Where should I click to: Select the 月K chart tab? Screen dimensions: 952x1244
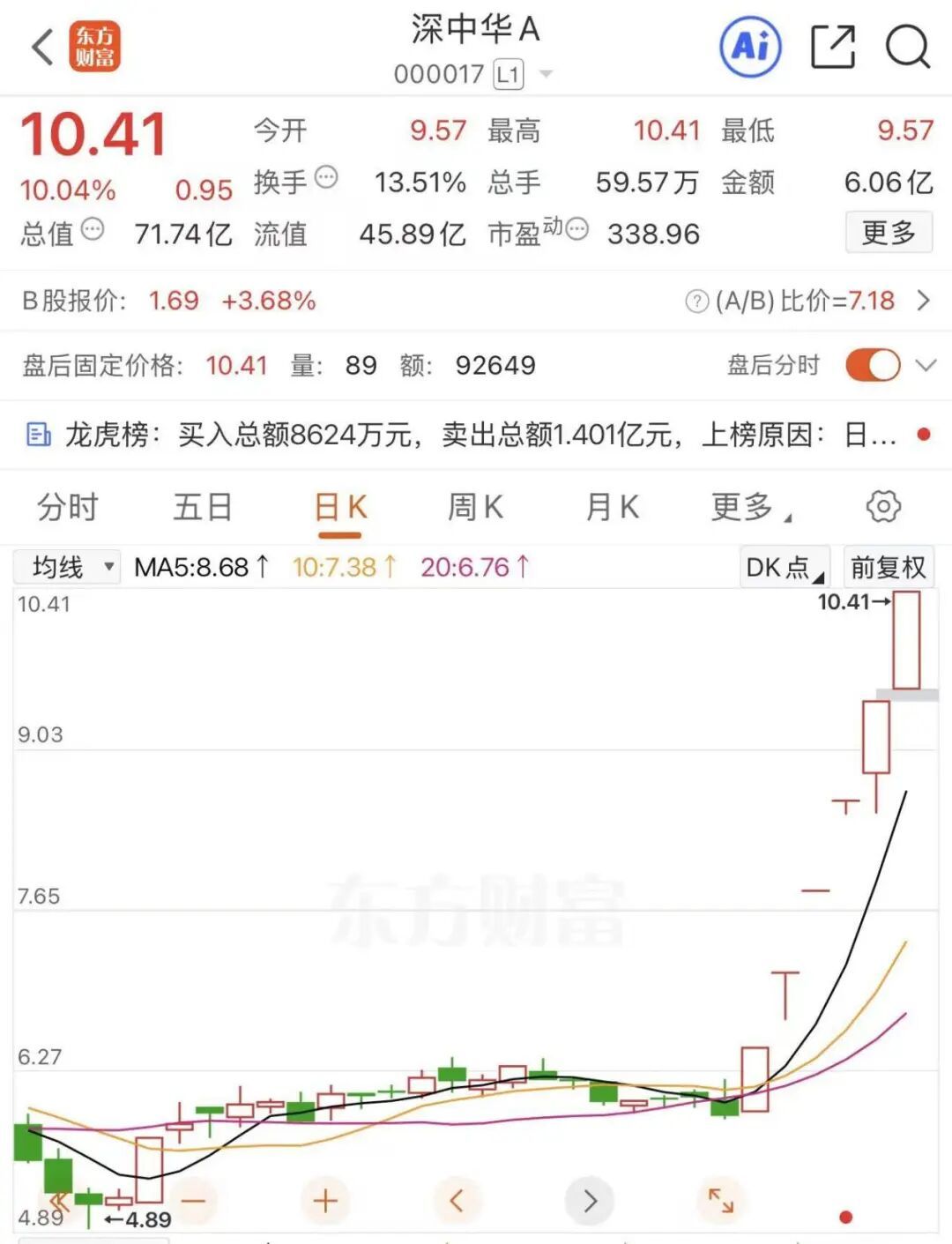point(613,507)
